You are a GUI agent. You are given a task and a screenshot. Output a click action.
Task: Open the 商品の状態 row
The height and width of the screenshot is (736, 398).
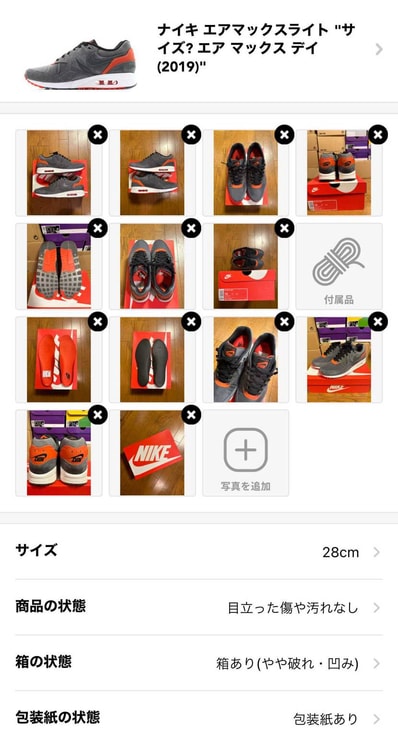(199, 607)
